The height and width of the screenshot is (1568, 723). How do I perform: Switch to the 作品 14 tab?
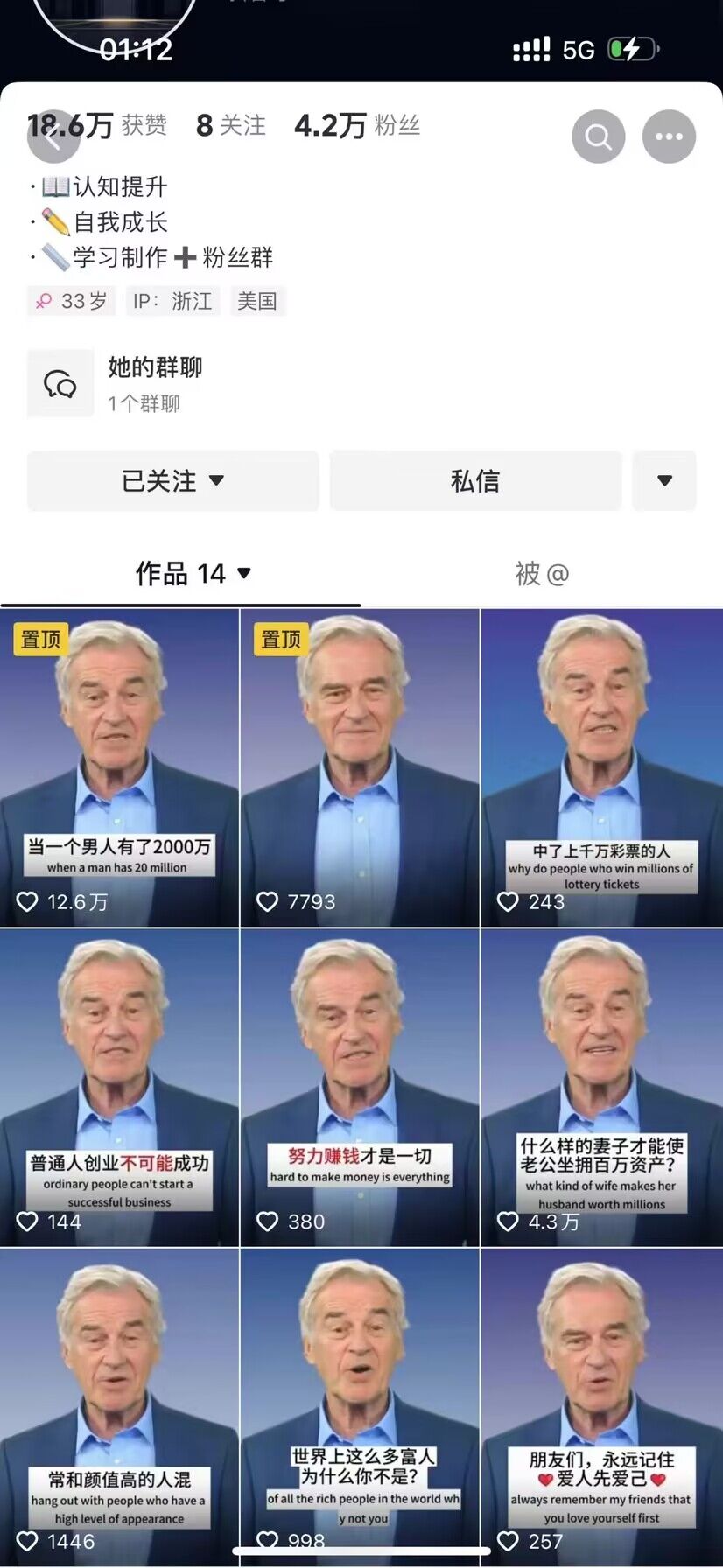click(x=180, y=574)
